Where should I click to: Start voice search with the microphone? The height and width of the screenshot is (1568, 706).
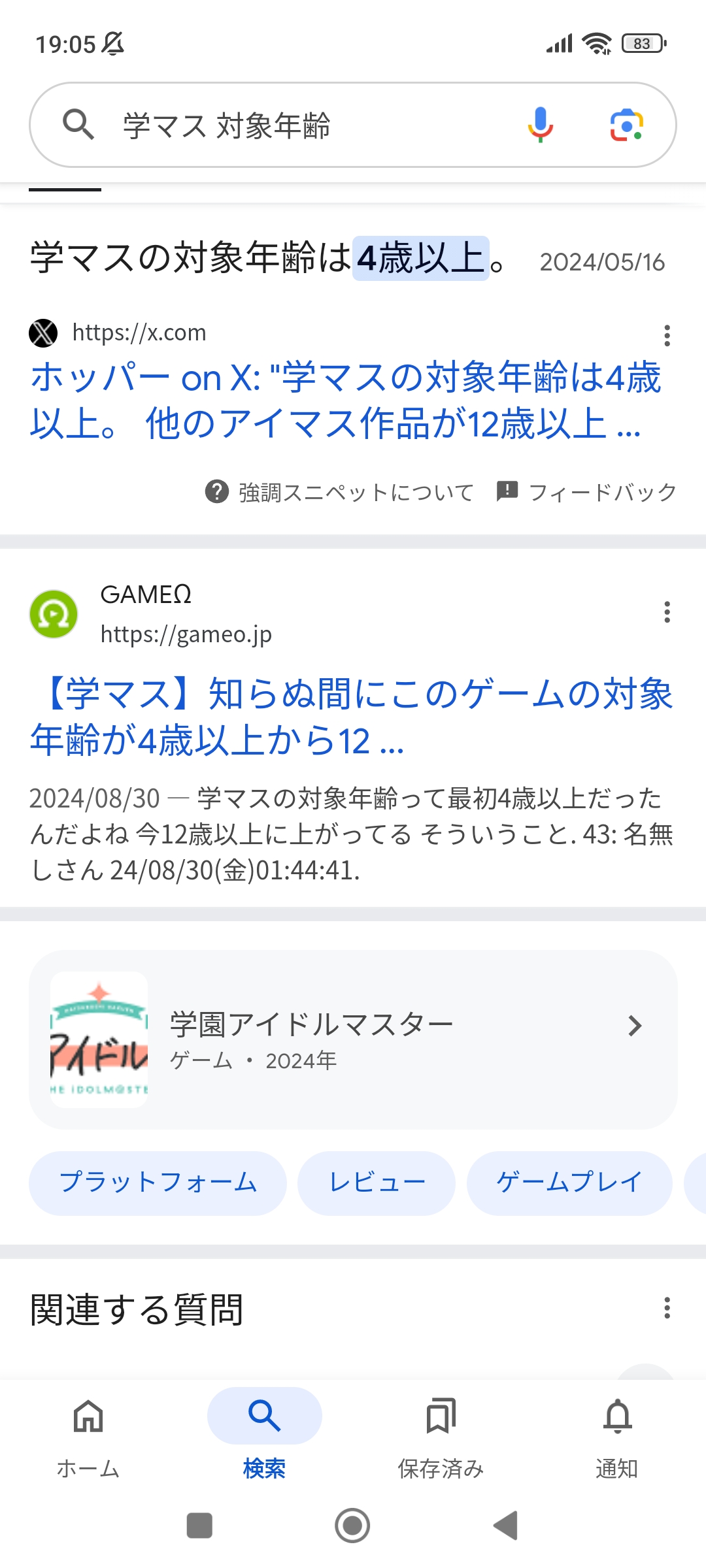540,124
